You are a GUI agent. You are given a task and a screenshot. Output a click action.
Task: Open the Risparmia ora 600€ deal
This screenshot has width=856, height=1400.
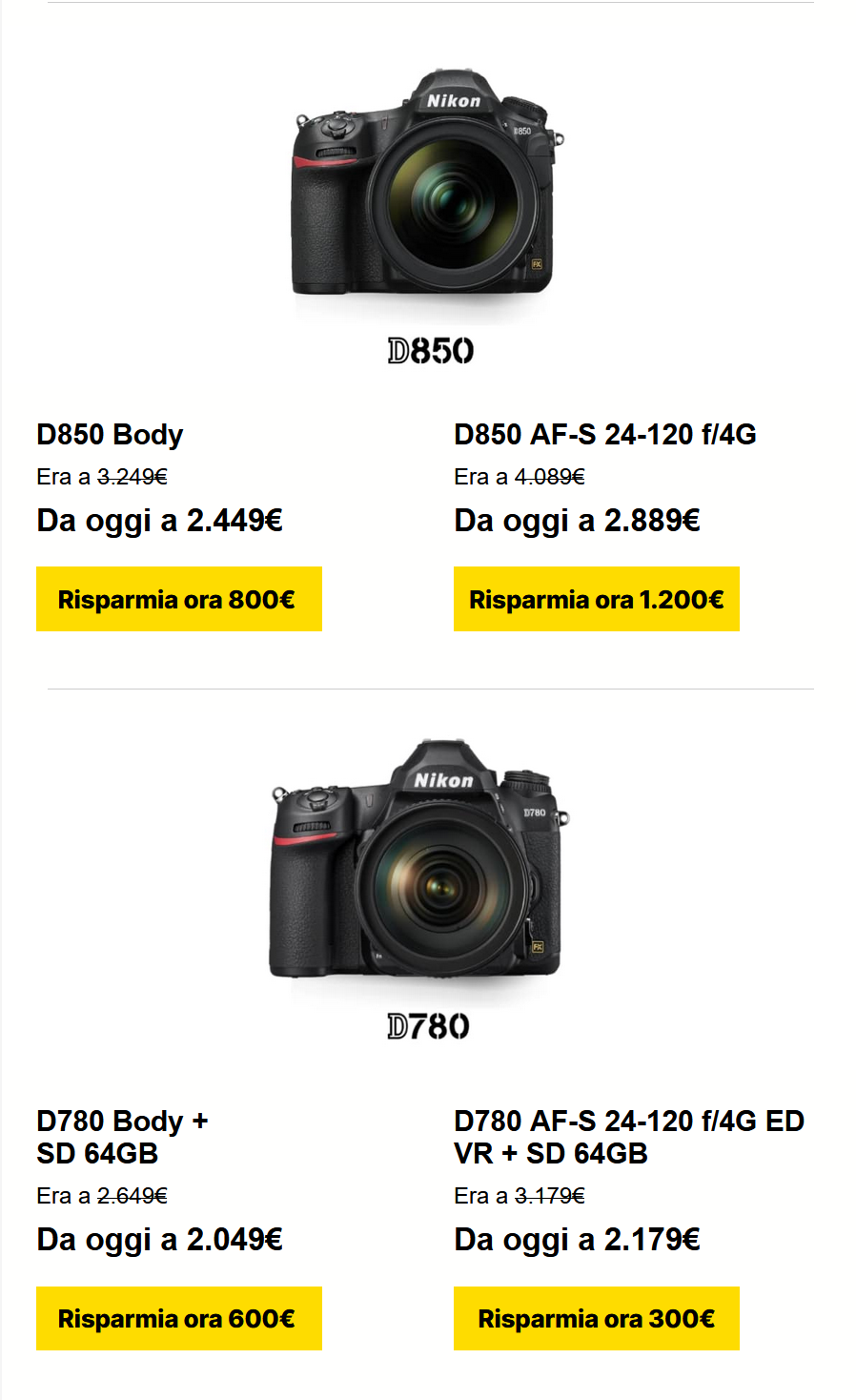pos(179,1318)
